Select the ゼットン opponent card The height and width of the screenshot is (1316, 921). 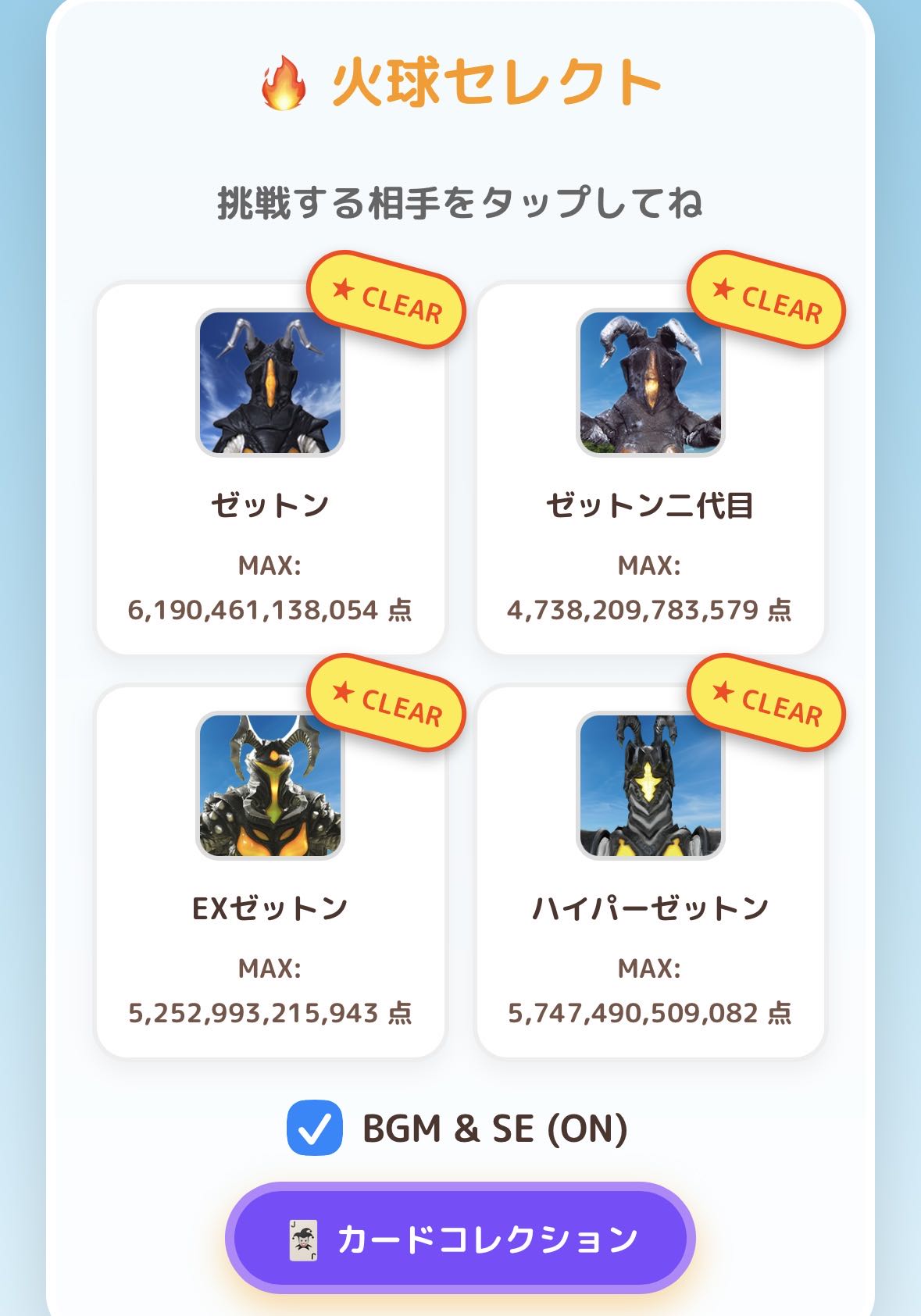point(270,469)
